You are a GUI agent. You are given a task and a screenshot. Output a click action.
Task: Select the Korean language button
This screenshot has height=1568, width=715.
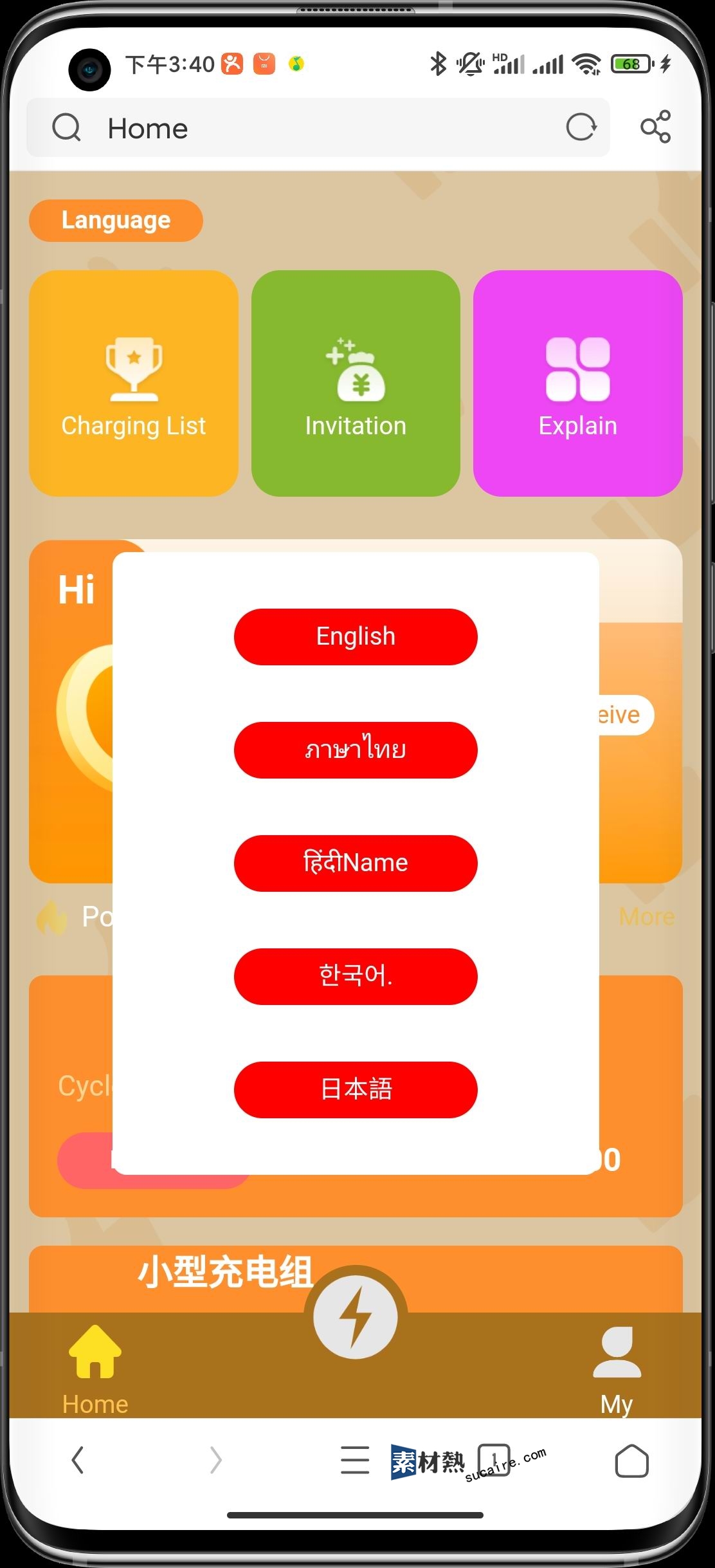[356, 976]
